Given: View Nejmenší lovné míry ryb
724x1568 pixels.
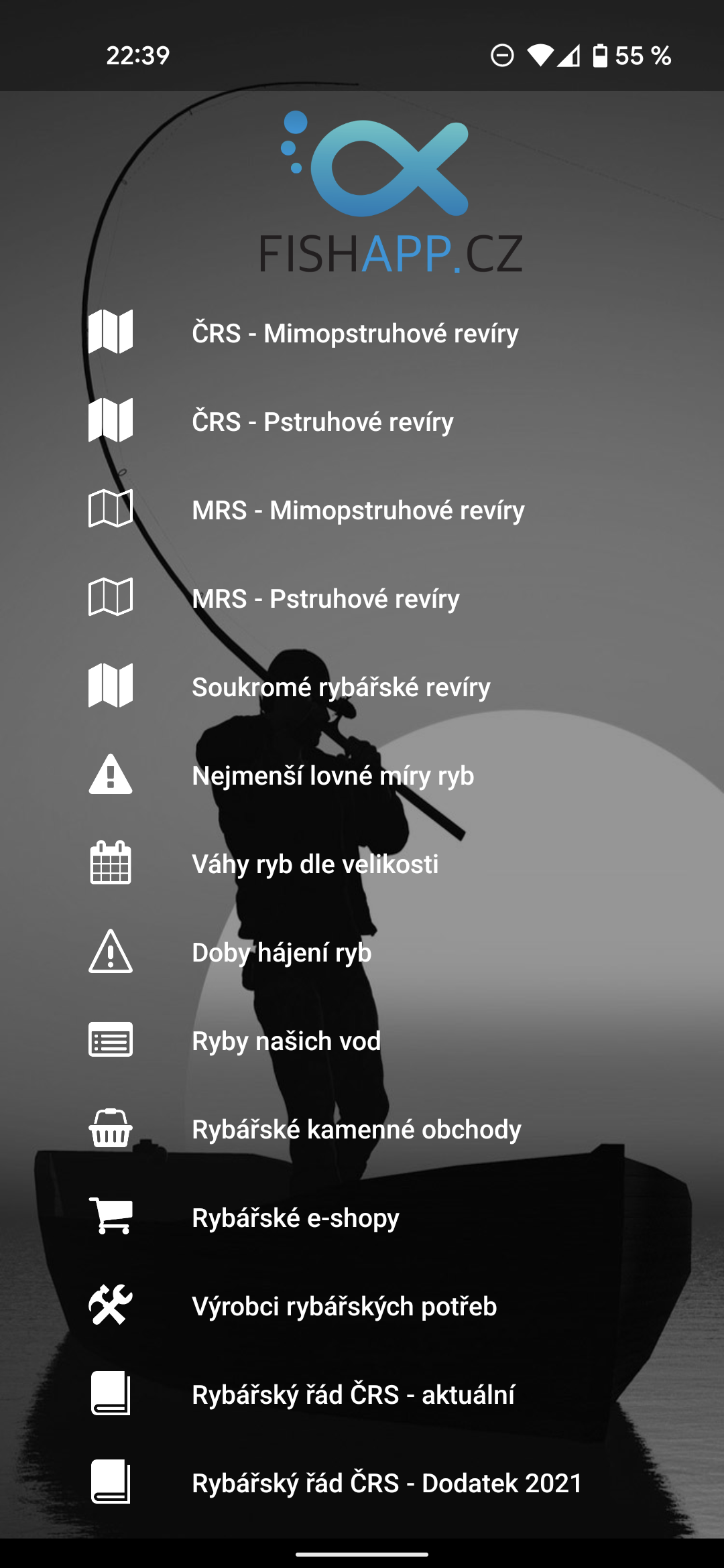Looking at the screenshot, I should tap(362, 775).
